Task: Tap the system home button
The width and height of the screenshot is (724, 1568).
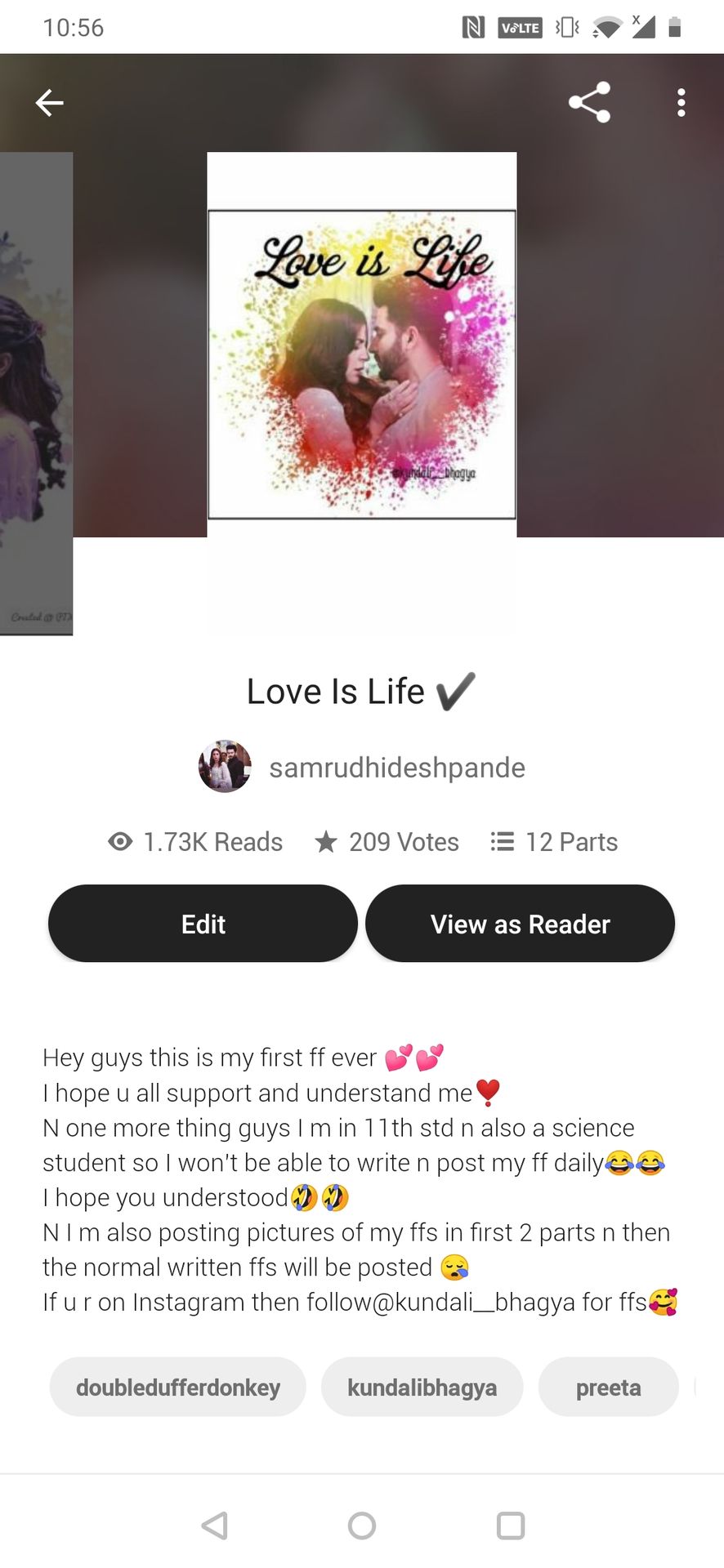Action: 362,1525
